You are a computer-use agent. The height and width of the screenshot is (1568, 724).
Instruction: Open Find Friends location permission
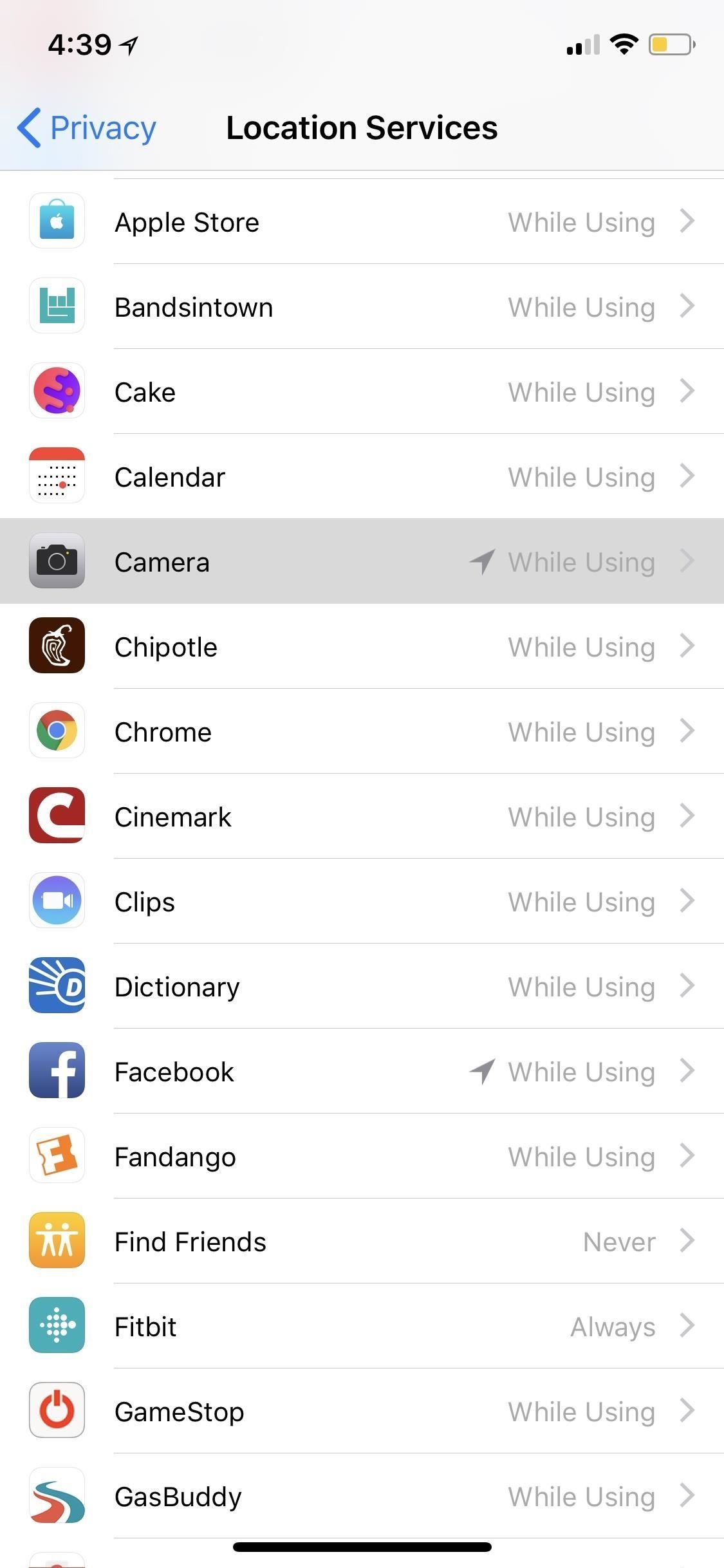(x=362, y=1242)
